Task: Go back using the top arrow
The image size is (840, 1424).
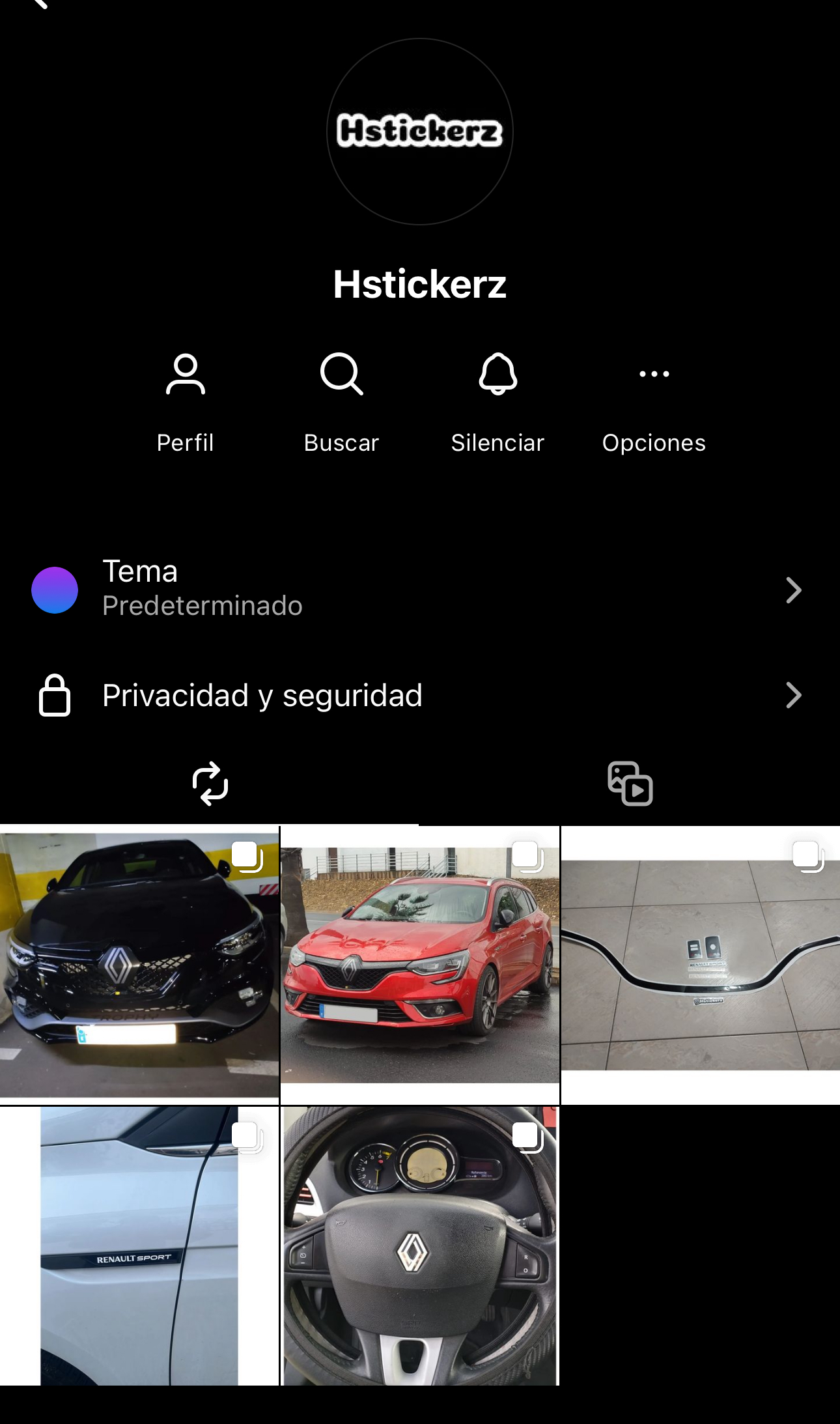Action: pos(39,4)
